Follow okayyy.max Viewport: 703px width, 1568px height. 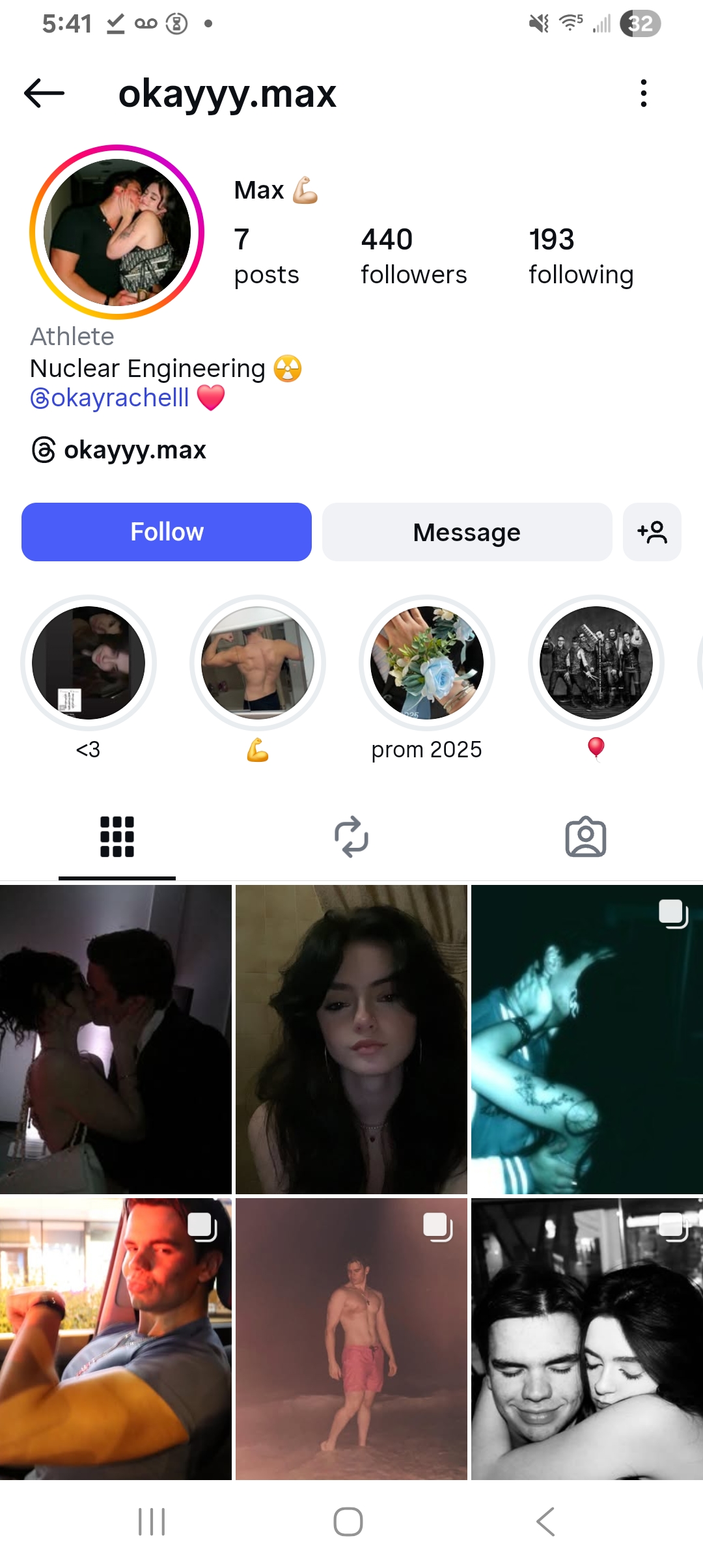click(x=167, y=532)
